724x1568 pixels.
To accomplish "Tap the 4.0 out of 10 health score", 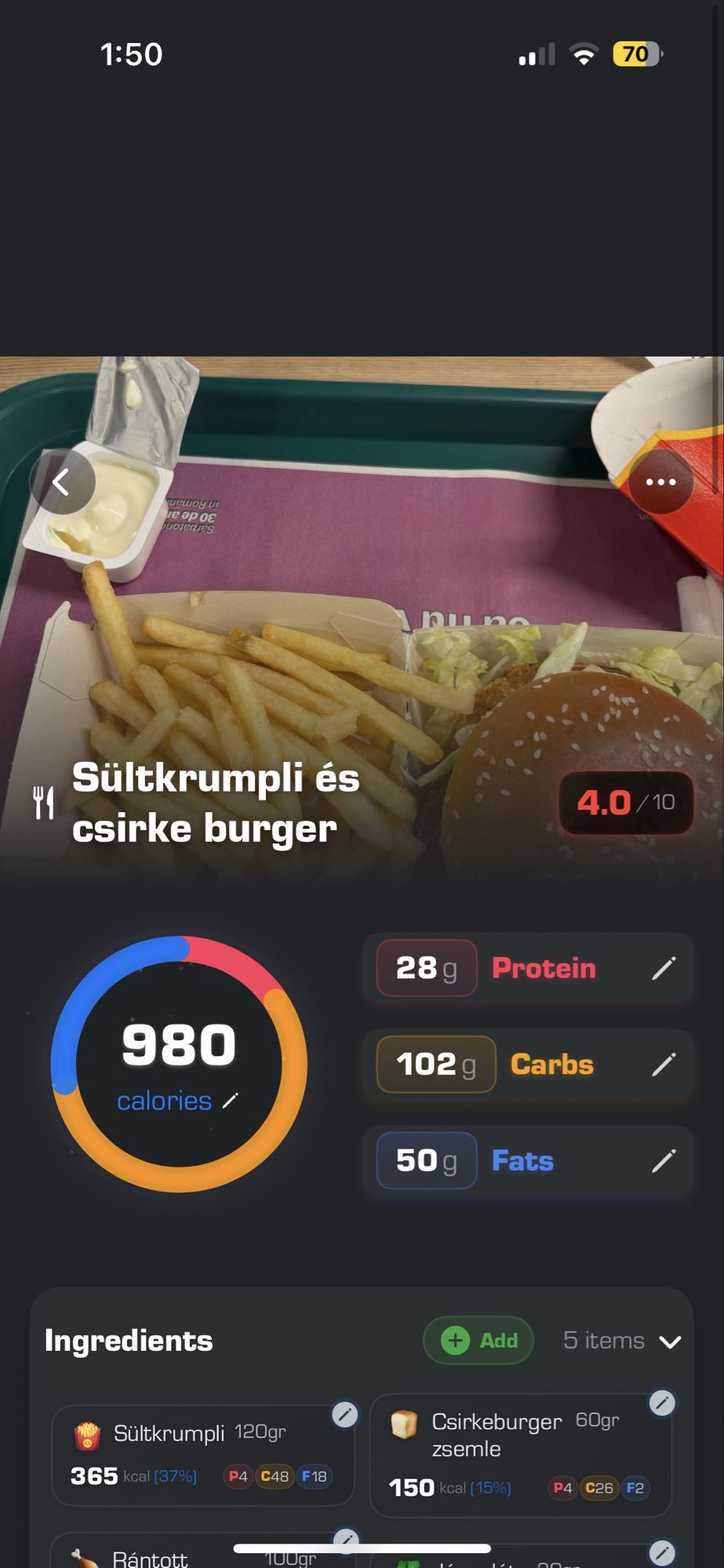I will 626,802.
